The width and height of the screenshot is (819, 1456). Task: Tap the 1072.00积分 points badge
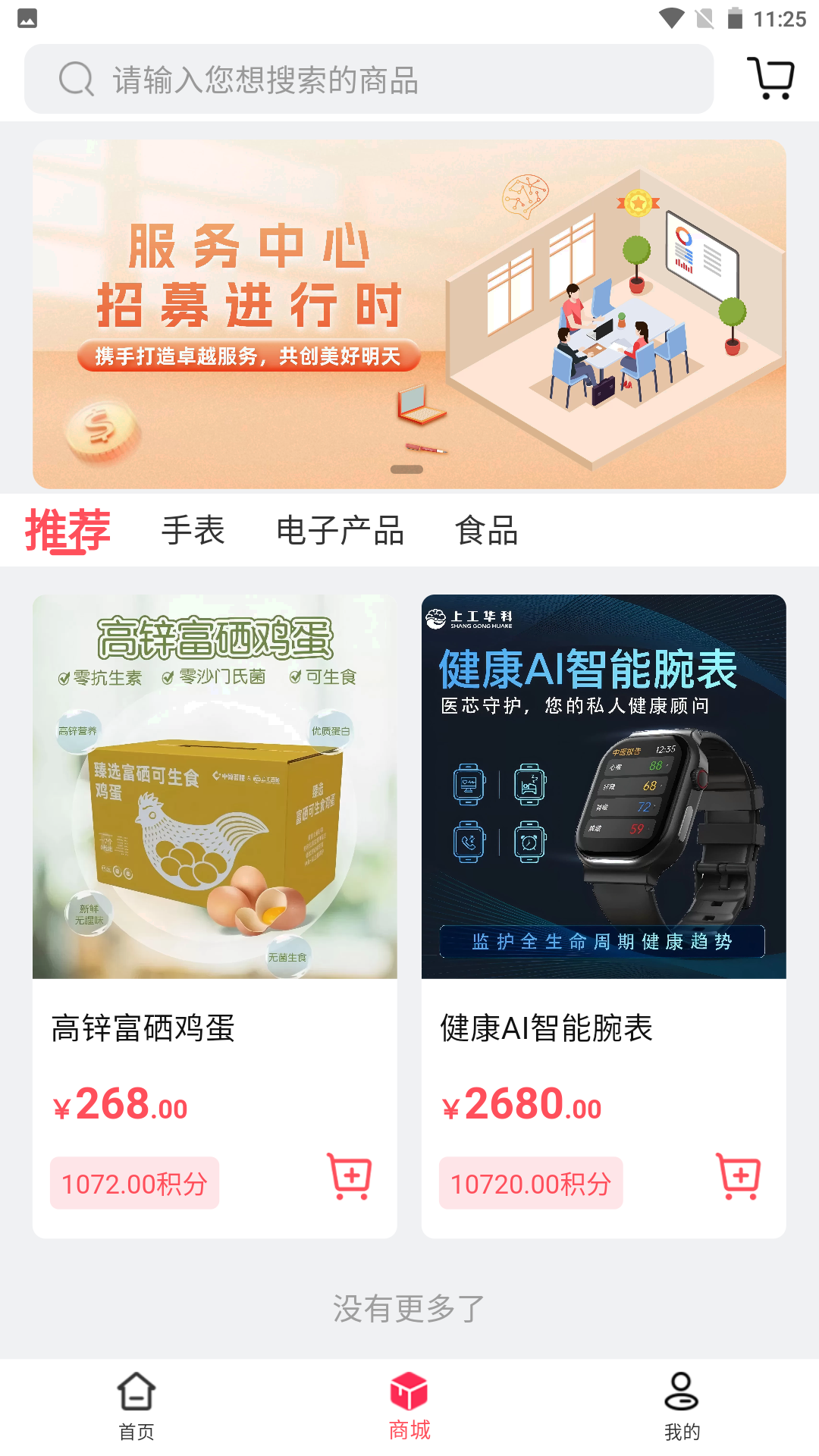click(x=134, y=1182)
